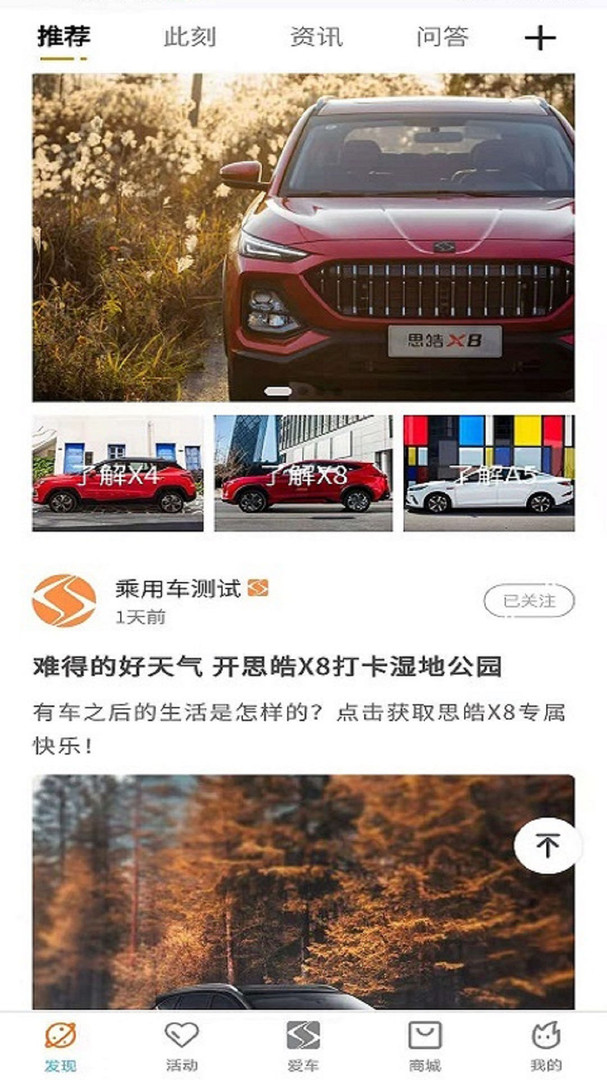The width and height of the screenshot is (607, 1080).
Task: Open the 了解X4 car tile
Action: point(118,473)
